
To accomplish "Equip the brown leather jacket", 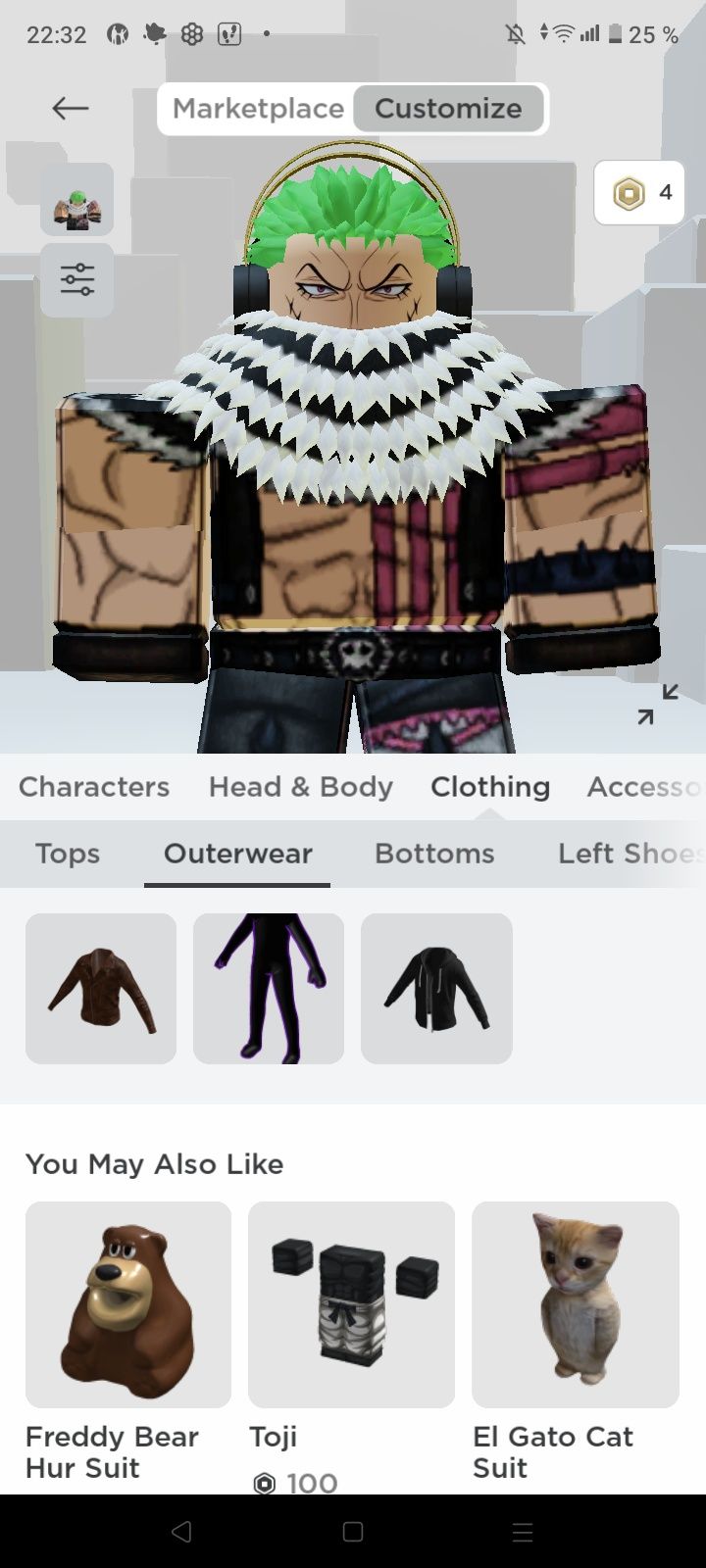I will click(101, 989).
